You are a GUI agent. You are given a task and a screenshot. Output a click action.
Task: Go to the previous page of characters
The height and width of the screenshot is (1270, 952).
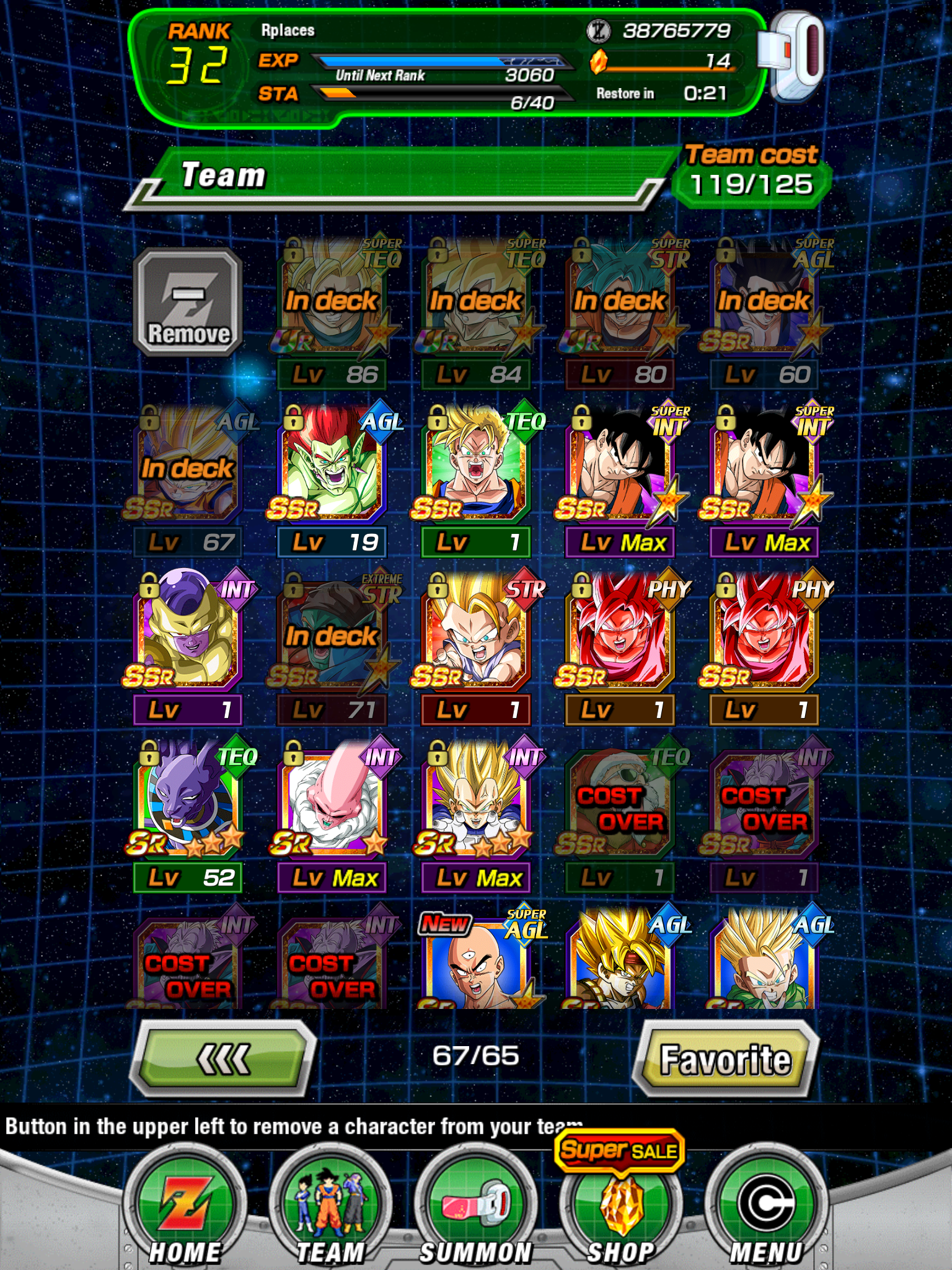click(223, 1058)
